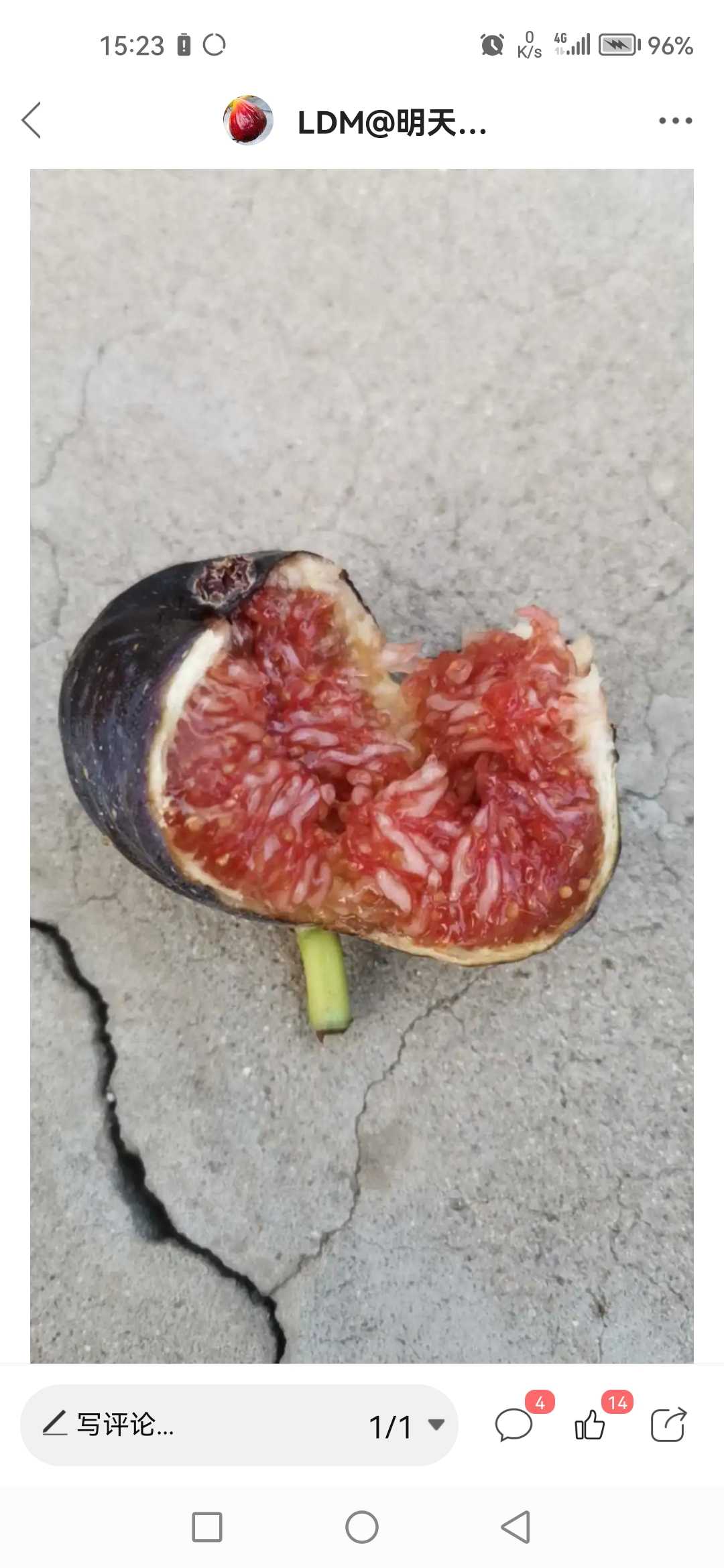Go back using the top-left arrow
Image resolution: width=724 pixels, height=1568 pixels.
pos(32,121)
